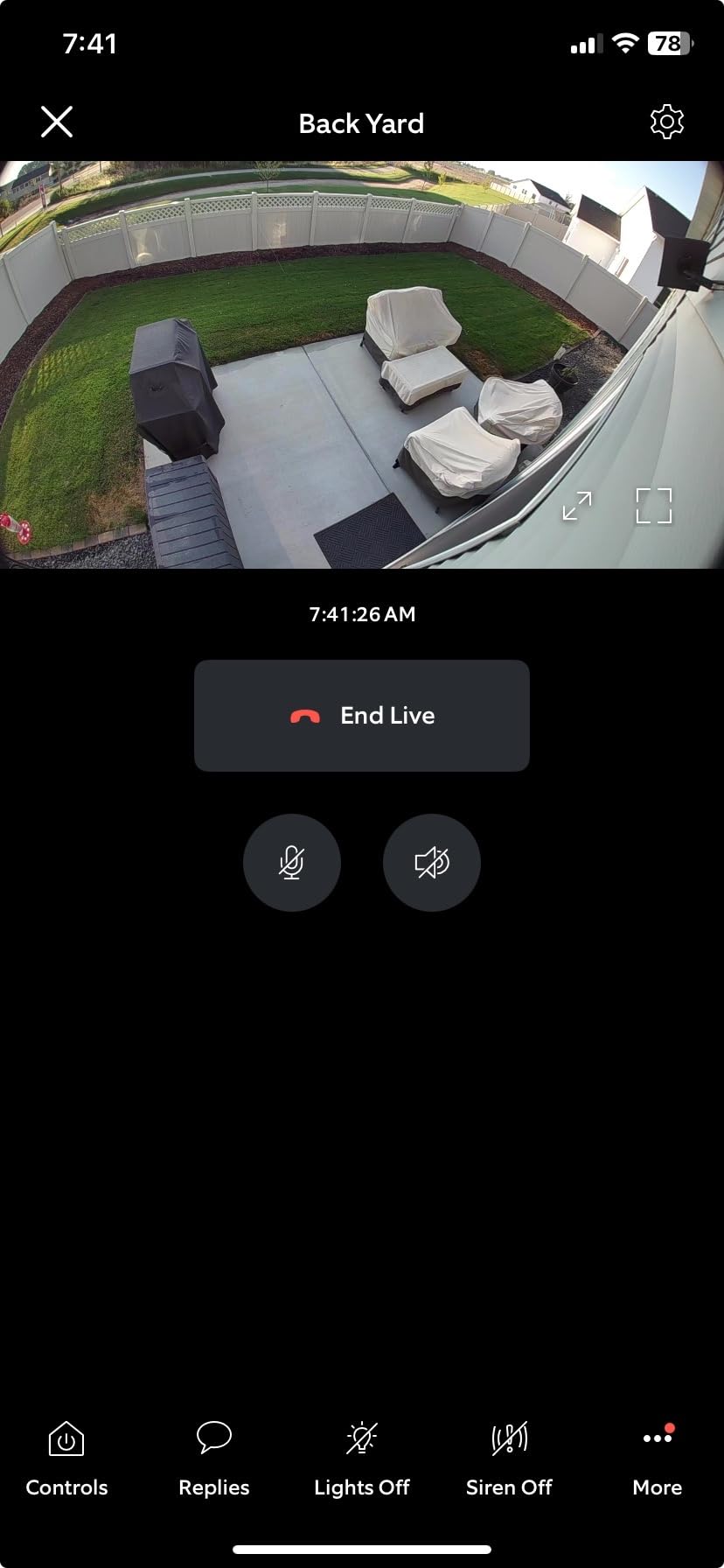
Task: Expand video with the diagonal arrows icon
Action: (x=576, y=506)
